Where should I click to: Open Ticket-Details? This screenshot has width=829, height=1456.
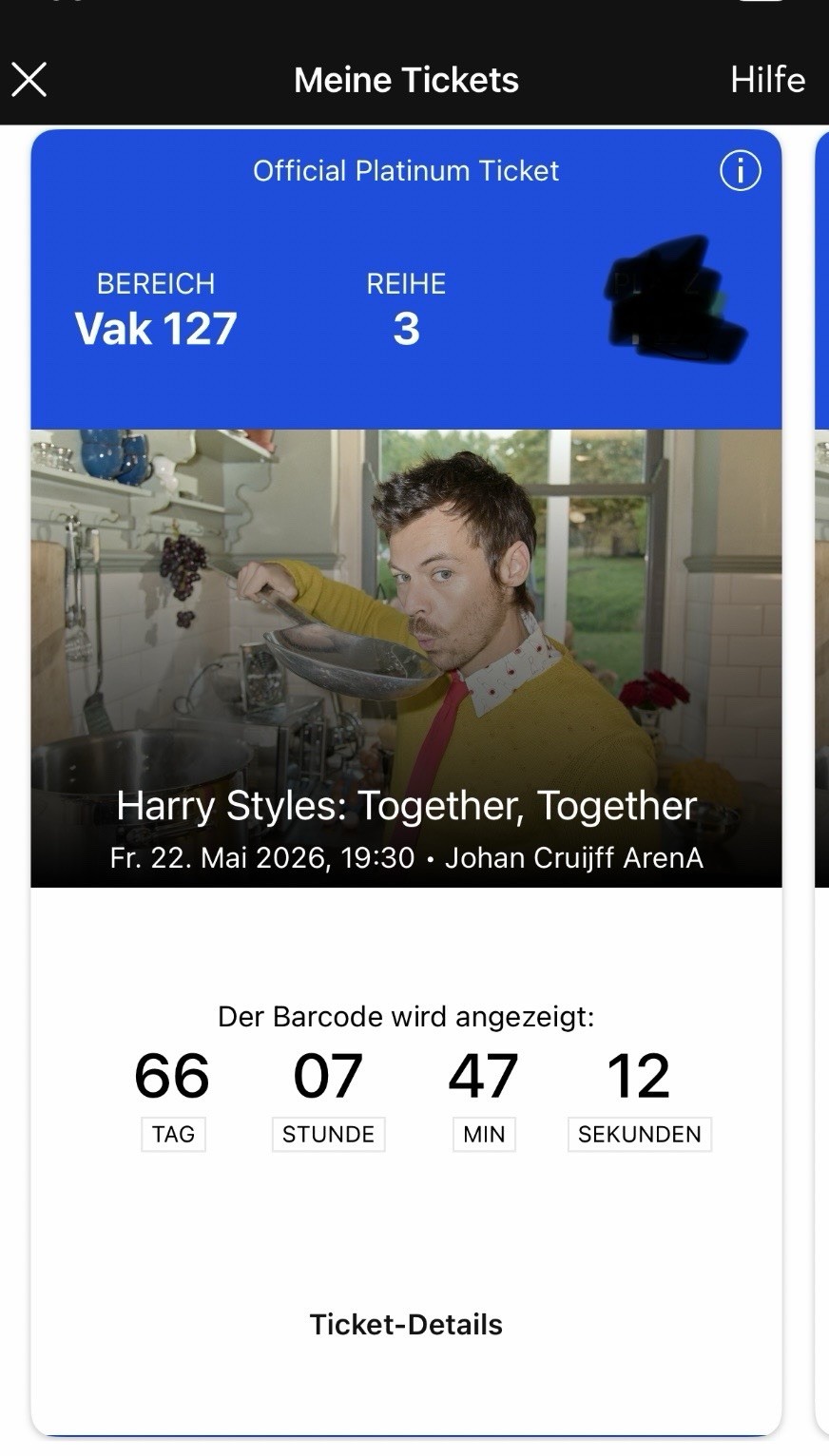point(406,1324)
